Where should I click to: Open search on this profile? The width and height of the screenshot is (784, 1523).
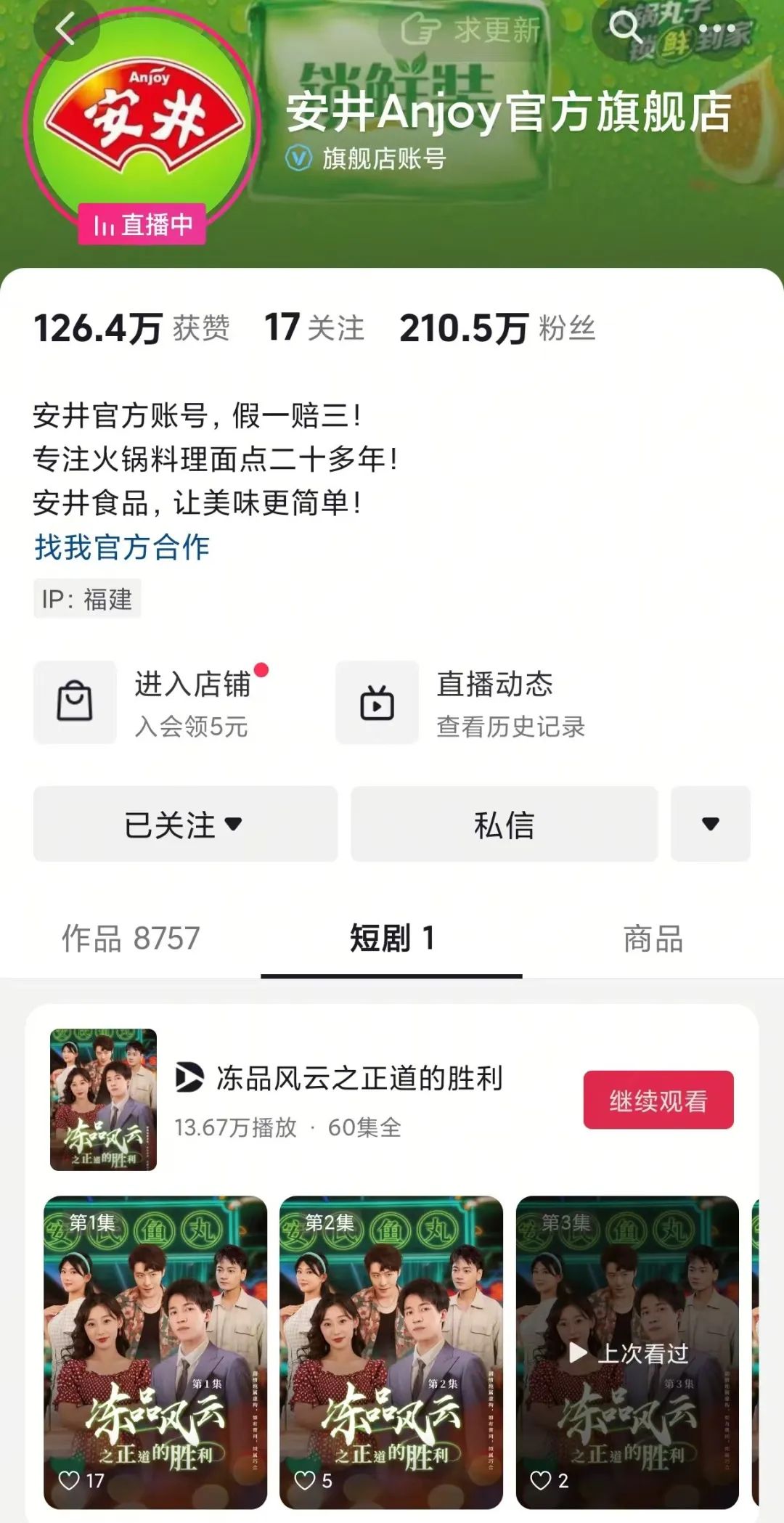pos(624,27)
